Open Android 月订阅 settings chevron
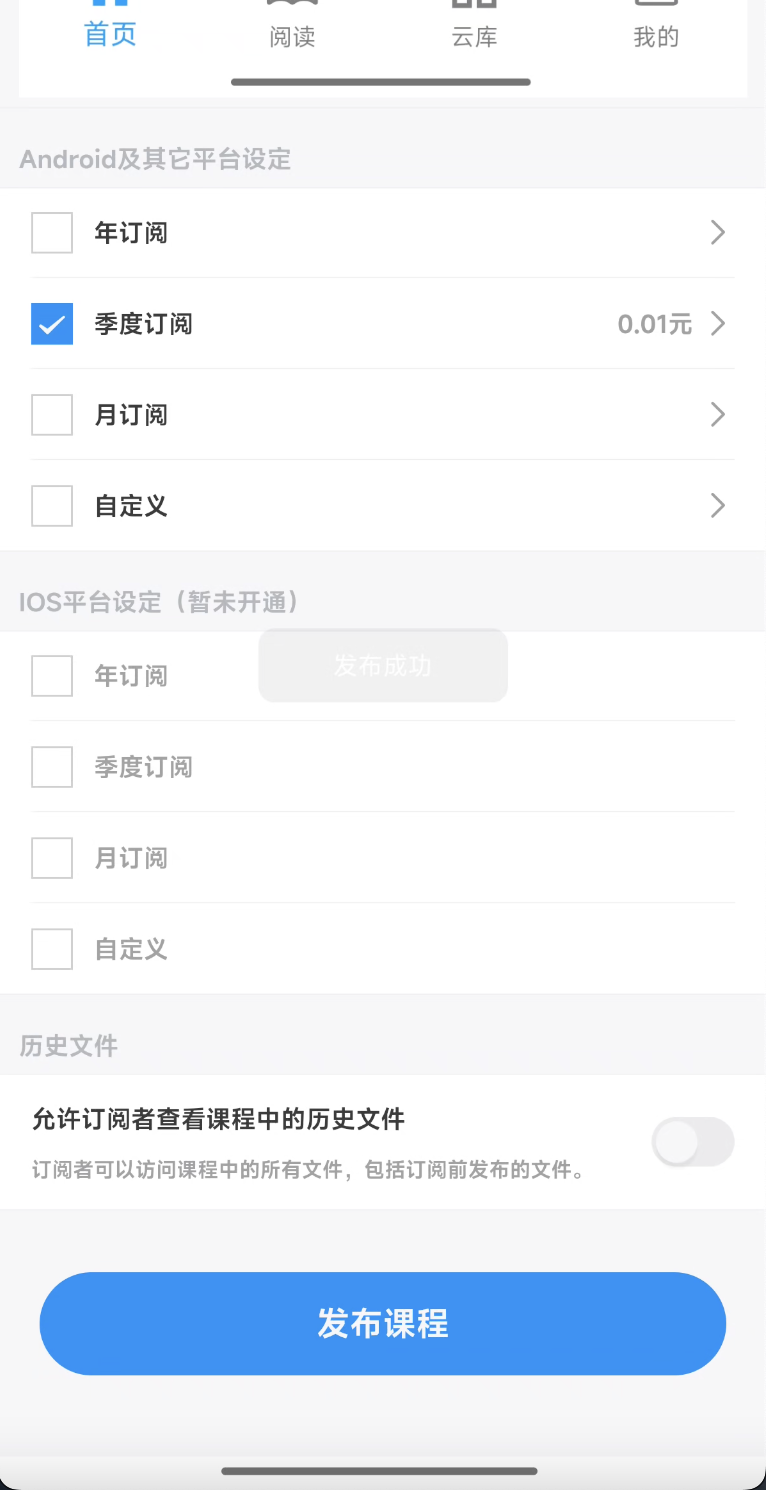This screenshot has width=766, height=1490. tap(717, 415)
